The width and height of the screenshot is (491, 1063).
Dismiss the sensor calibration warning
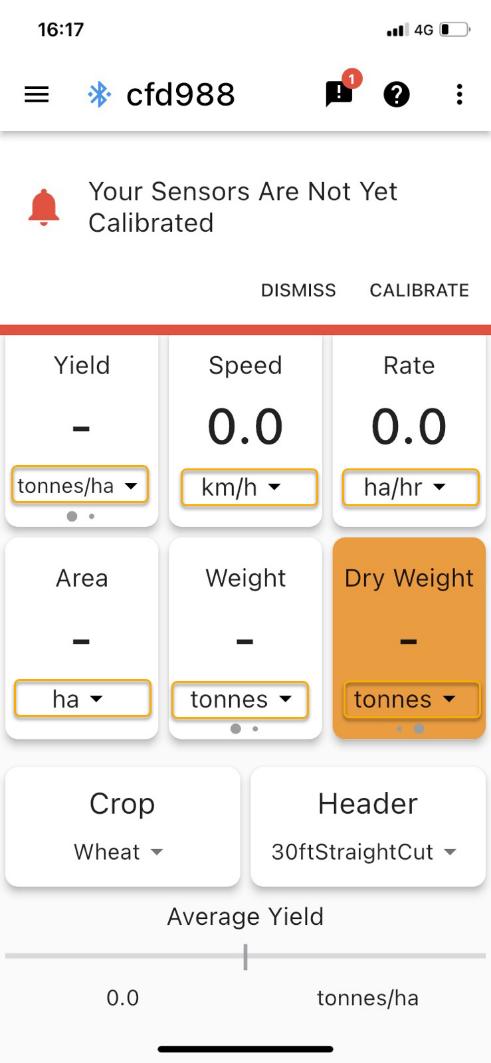pos(298,290)
